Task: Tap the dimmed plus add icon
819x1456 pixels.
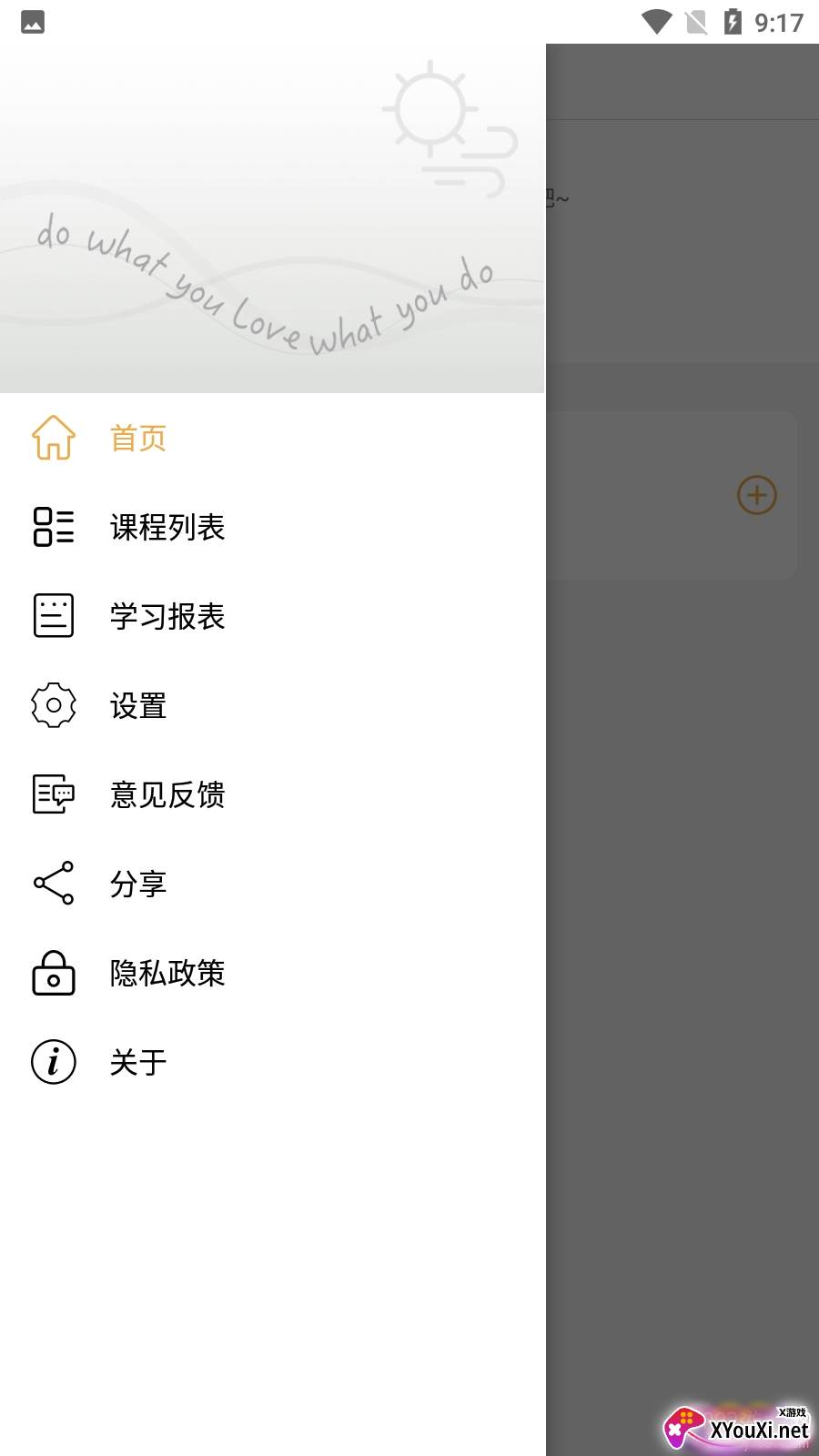Action: [x=756, y=495]
